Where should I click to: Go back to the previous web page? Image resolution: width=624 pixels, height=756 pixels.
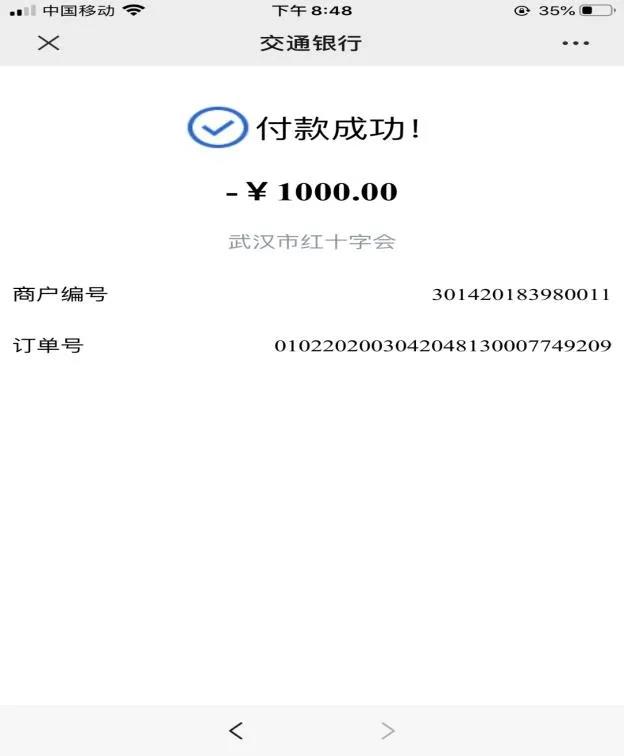tap(236, 731)
